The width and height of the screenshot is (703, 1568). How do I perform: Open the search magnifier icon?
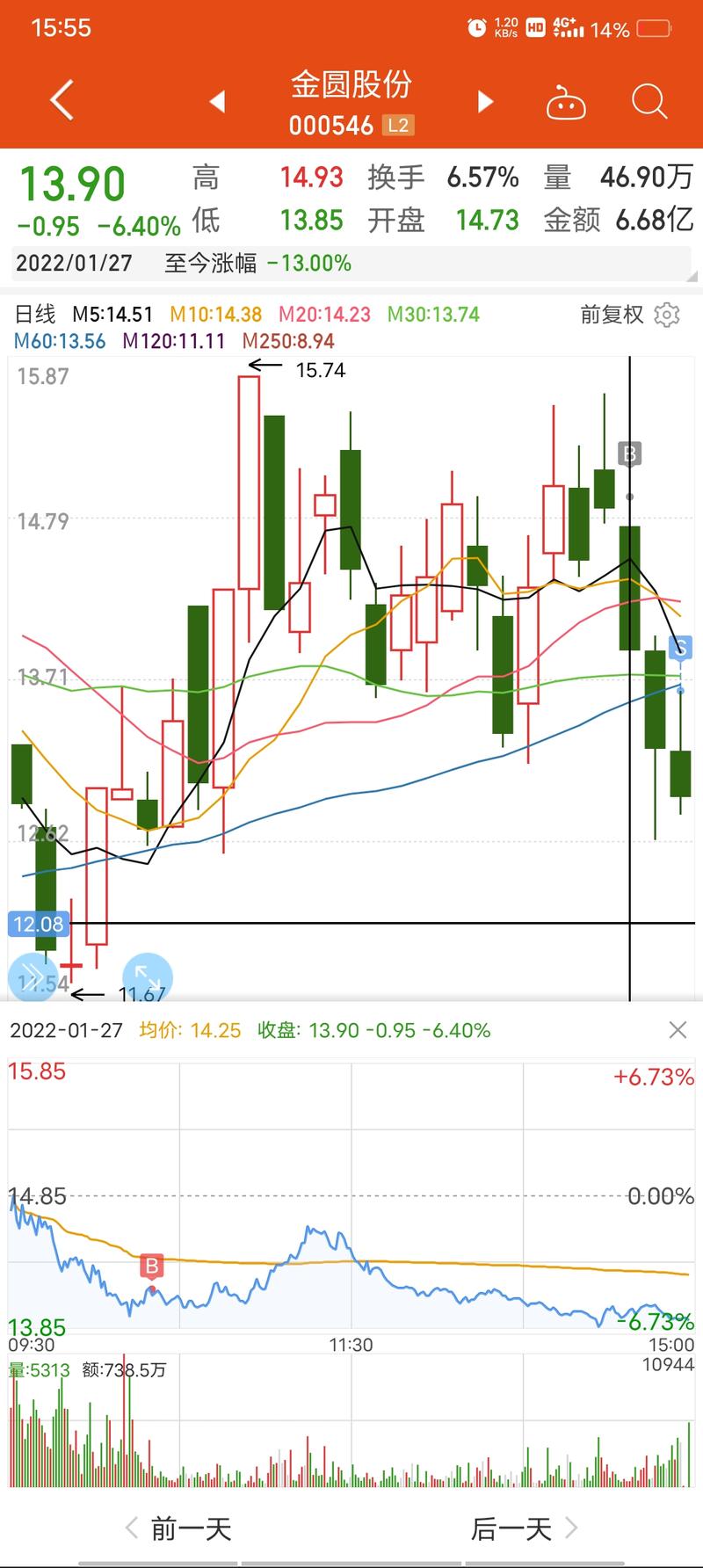(649, 100)
